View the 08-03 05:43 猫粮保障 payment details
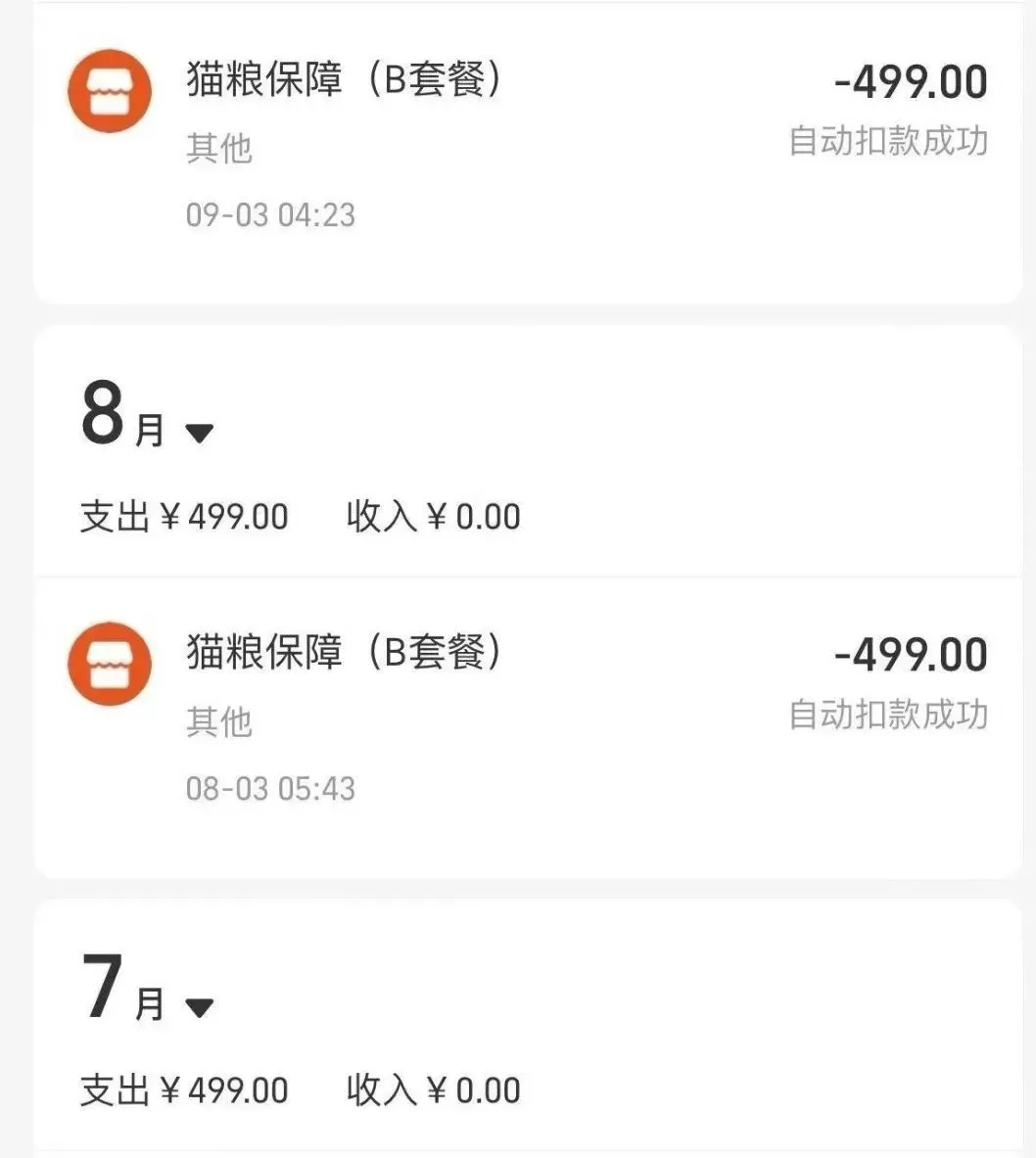 tap(527, 720)
